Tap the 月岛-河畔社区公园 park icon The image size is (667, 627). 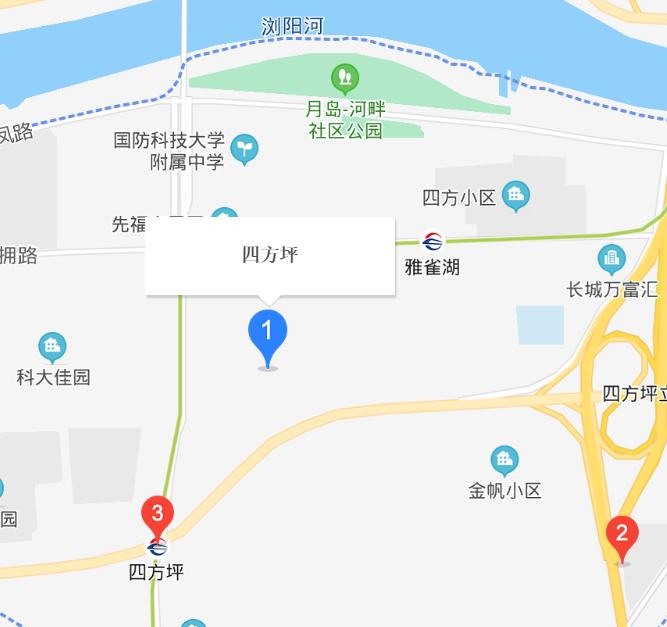[x=345, y=76]
